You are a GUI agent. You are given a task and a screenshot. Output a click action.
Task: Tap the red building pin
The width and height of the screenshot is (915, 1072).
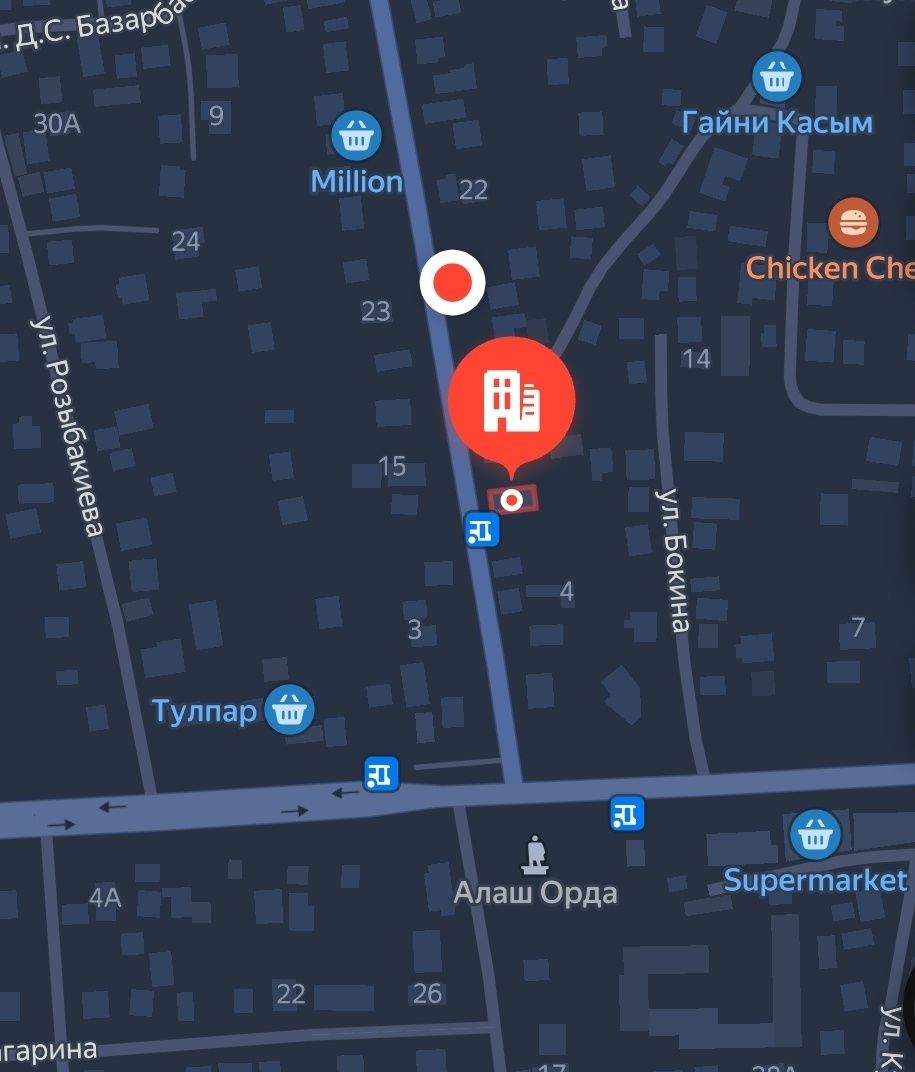(512, 399)
